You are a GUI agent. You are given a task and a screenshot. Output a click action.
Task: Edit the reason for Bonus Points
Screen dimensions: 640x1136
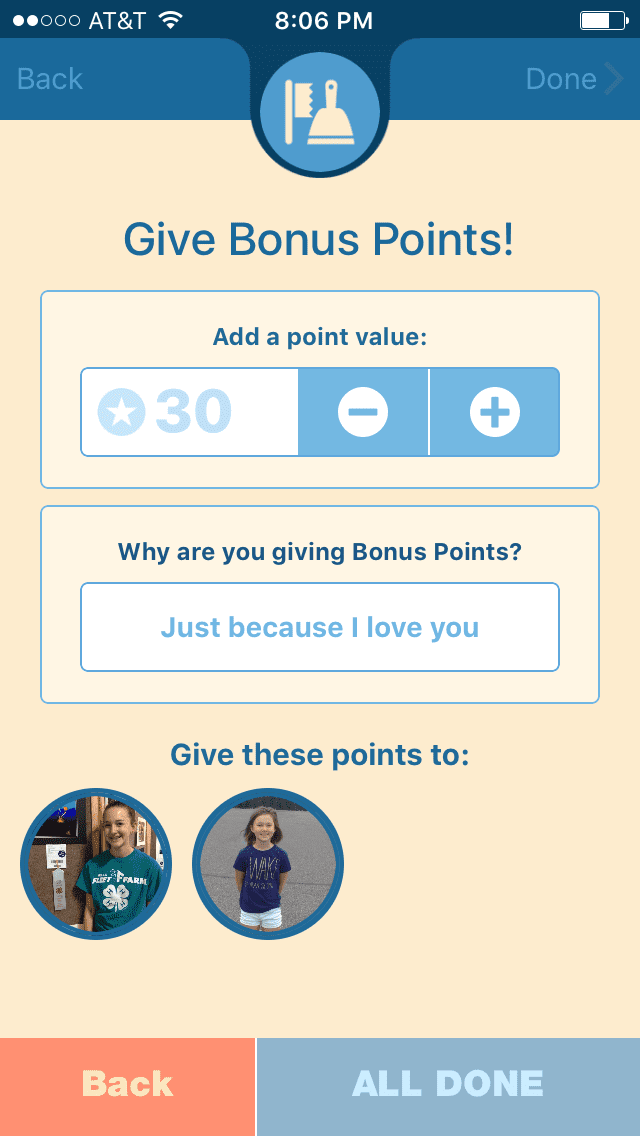point(320,627)
